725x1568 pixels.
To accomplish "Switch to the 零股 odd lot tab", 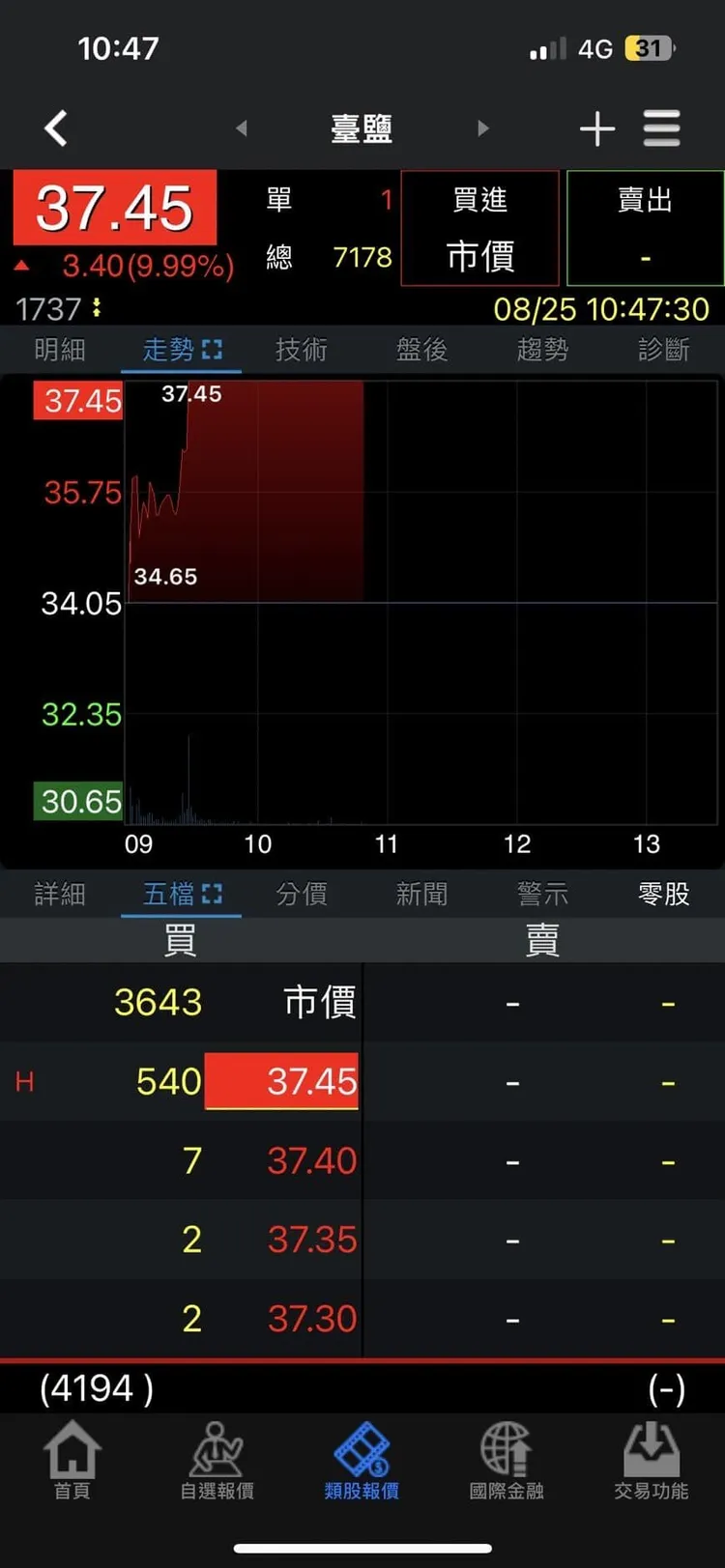I will click(663, 895).
